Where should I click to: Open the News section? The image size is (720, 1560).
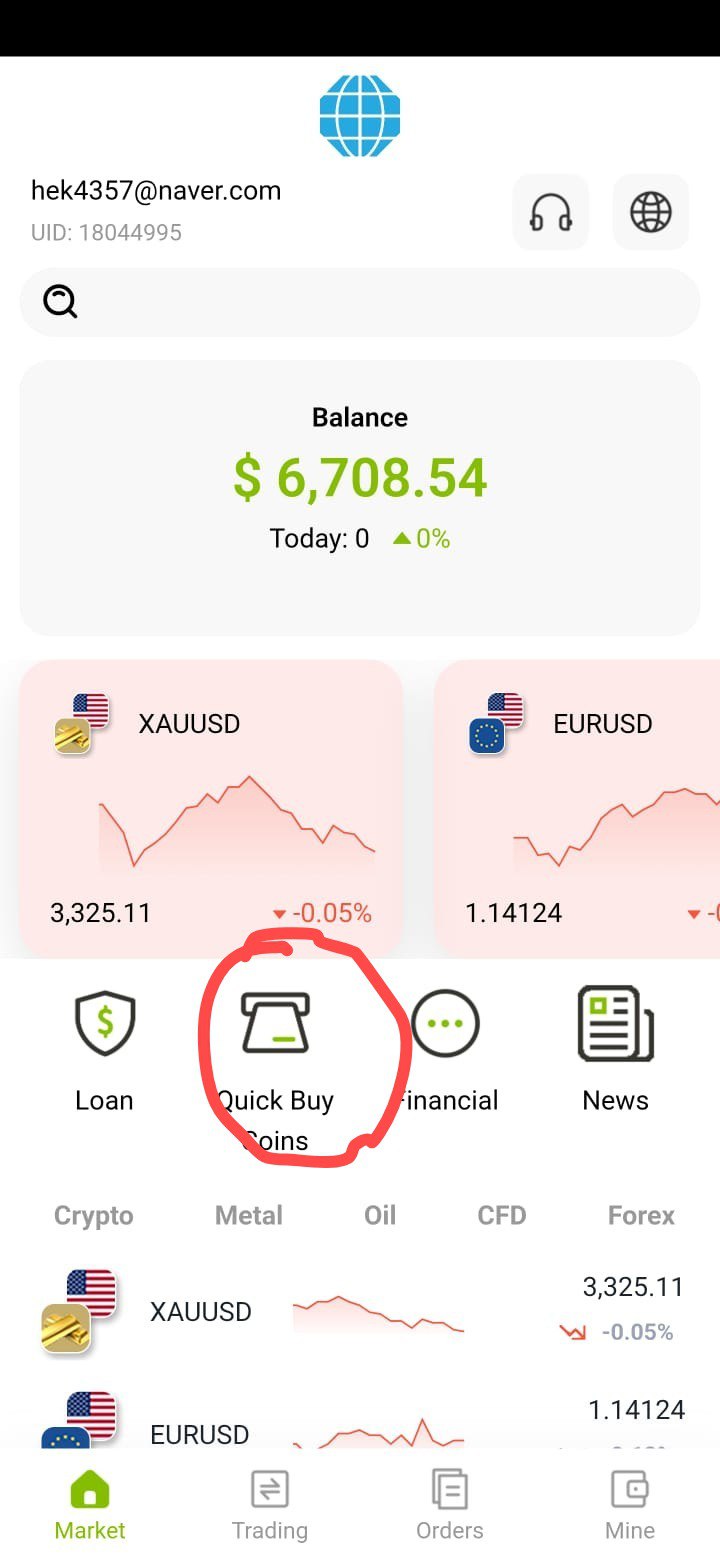(x=616, y=1052)
